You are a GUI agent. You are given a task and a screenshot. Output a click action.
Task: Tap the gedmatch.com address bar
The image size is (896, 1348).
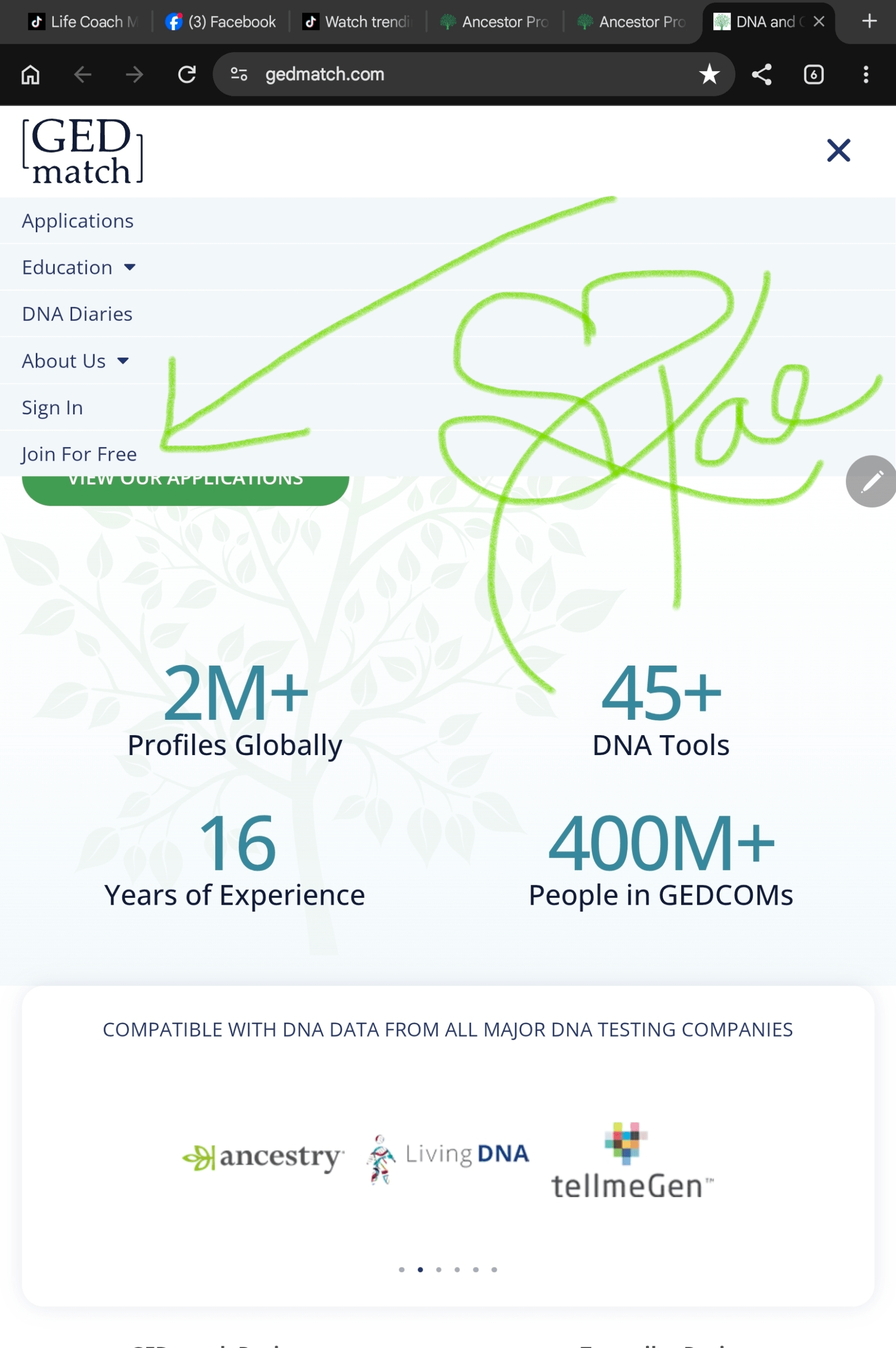pos(457,74)
